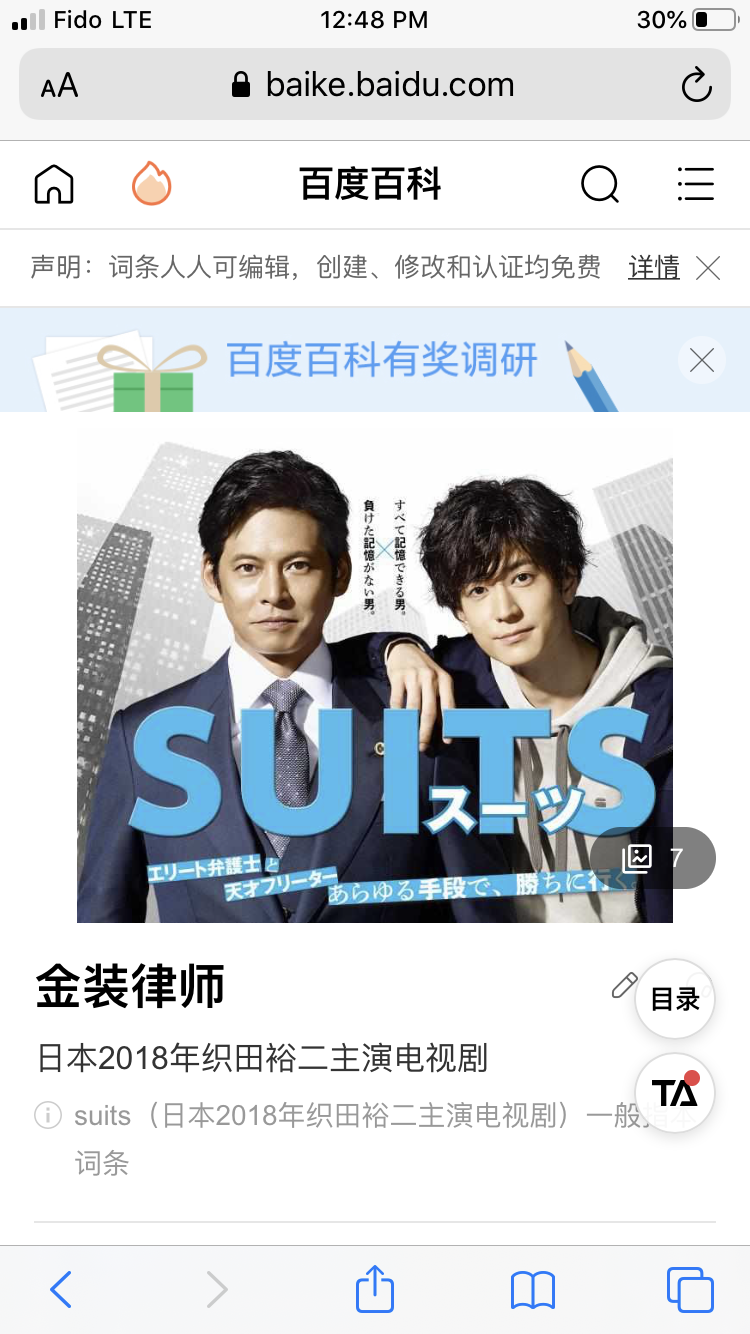Close the survey banner

pos(702,360)
